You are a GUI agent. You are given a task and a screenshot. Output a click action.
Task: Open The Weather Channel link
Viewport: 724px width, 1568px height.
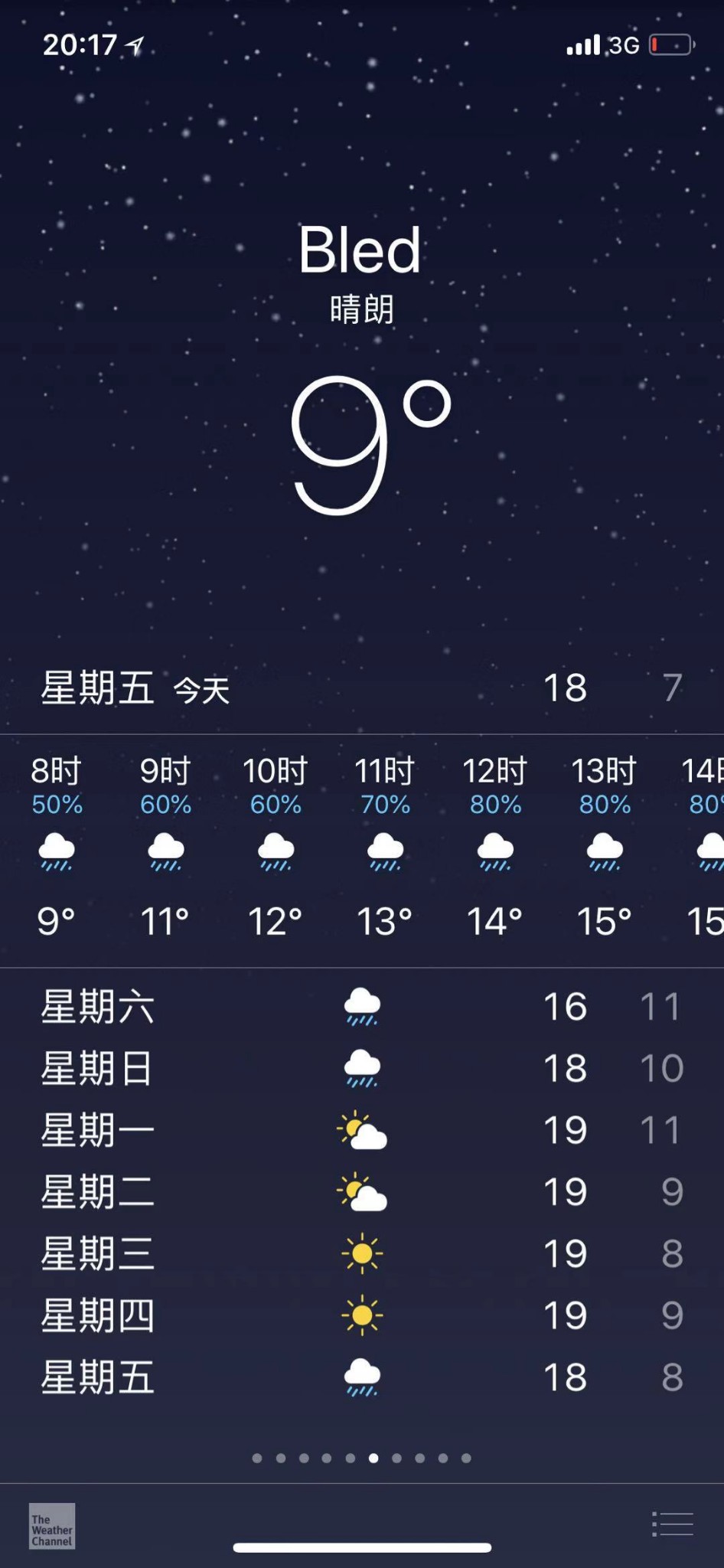click(x=52, y=1526)
